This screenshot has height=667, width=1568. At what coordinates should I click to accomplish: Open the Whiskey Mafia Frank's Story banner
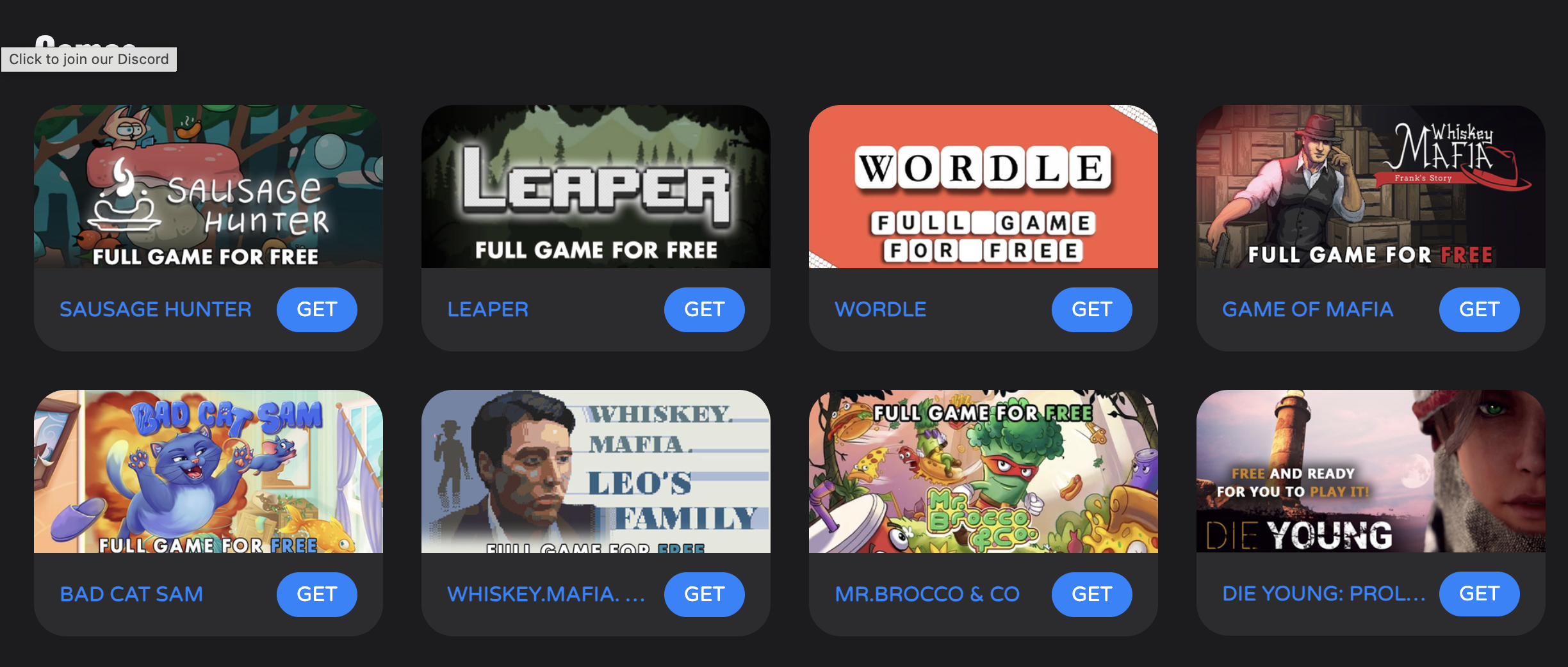pos(1371,187)
